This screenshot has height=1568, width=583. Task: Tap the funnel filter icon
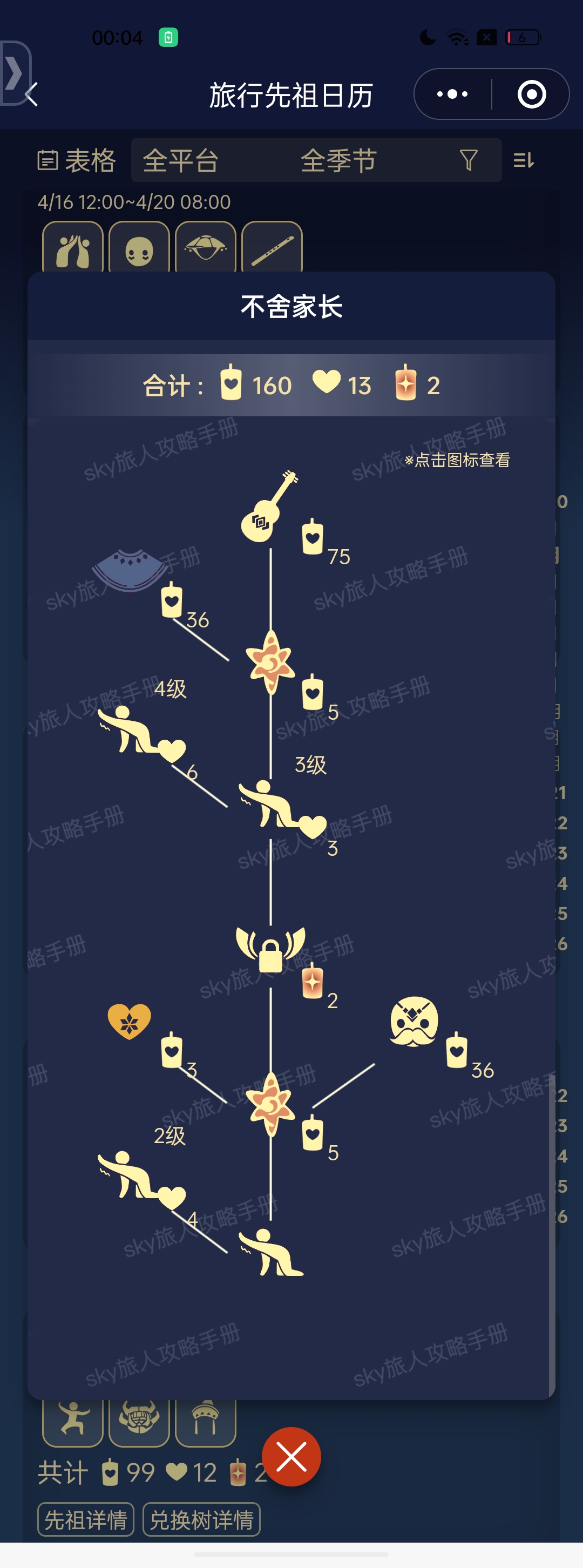click(x=468, y=161)
